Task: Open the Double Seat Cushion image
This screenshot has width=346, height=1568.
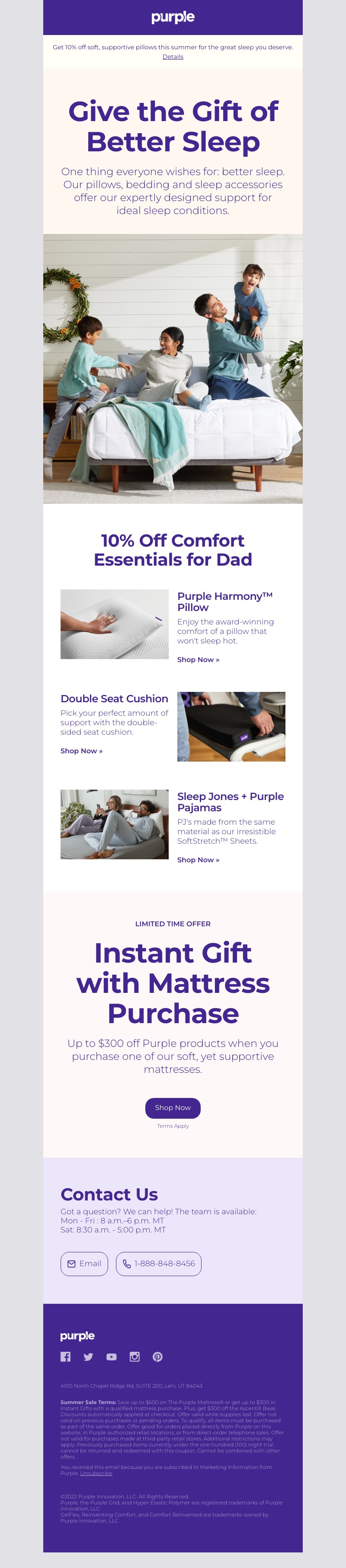Action: click(231, 726)
